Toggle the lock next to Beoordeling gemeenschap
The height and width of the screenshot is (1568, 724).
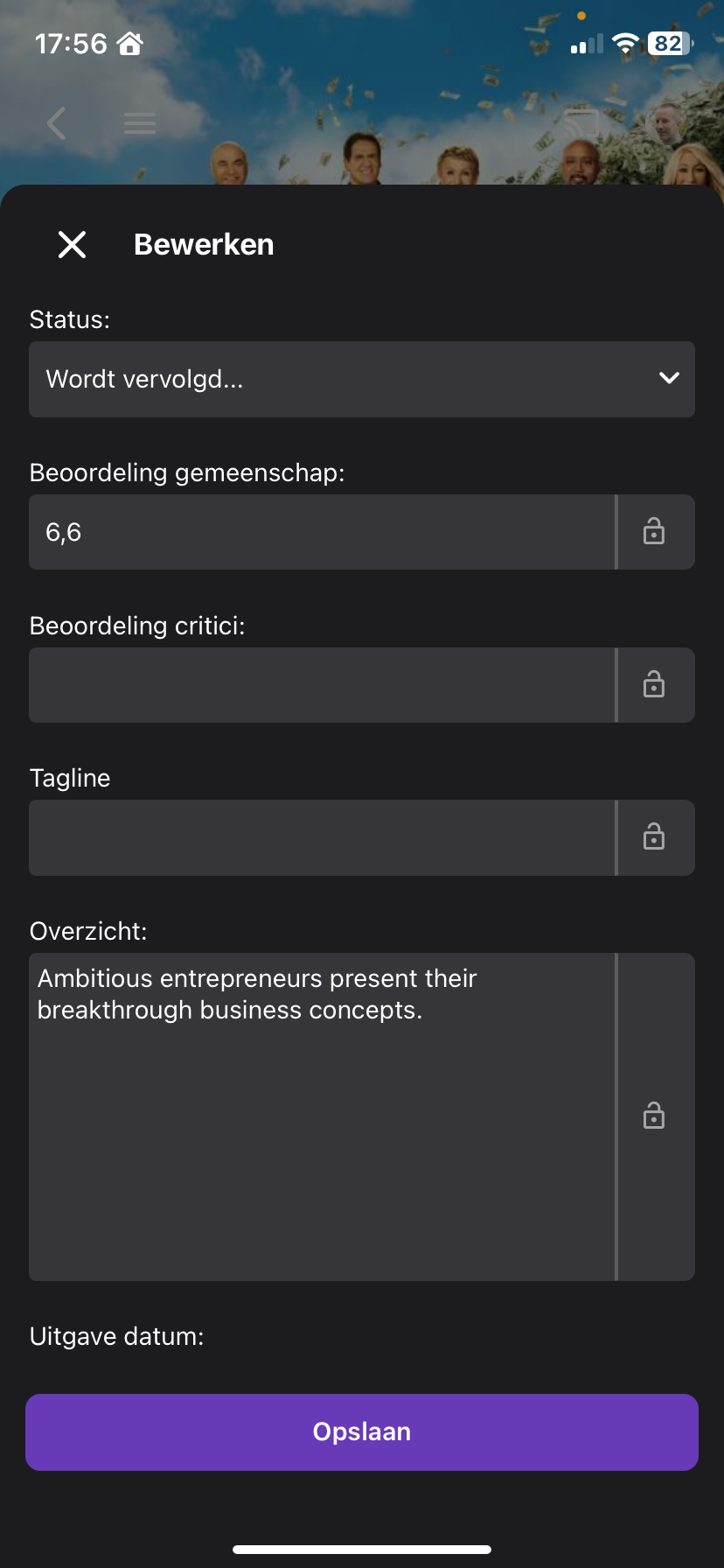pos(654,532)
